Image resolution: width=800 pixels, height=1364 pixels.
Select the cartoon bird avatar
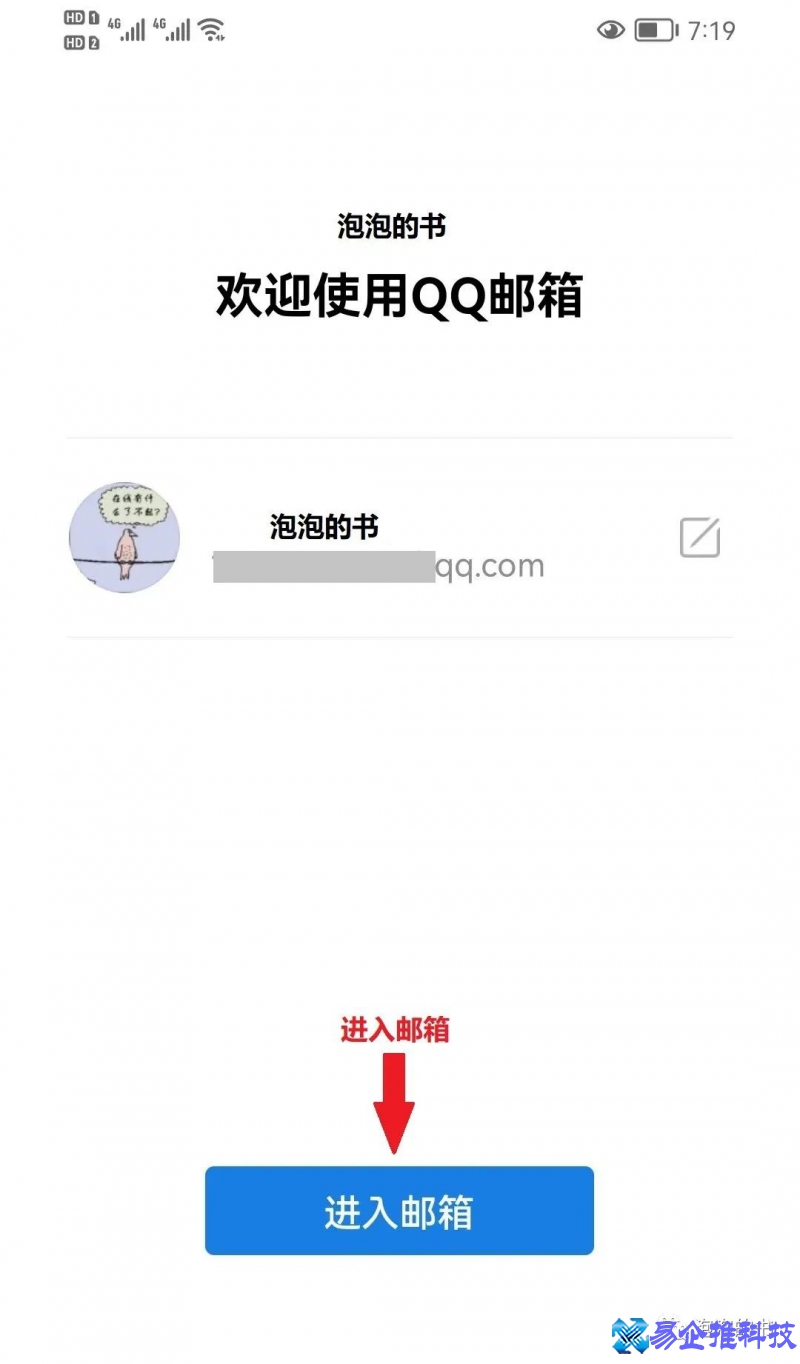pyautogui.click(x=124, y=539)
